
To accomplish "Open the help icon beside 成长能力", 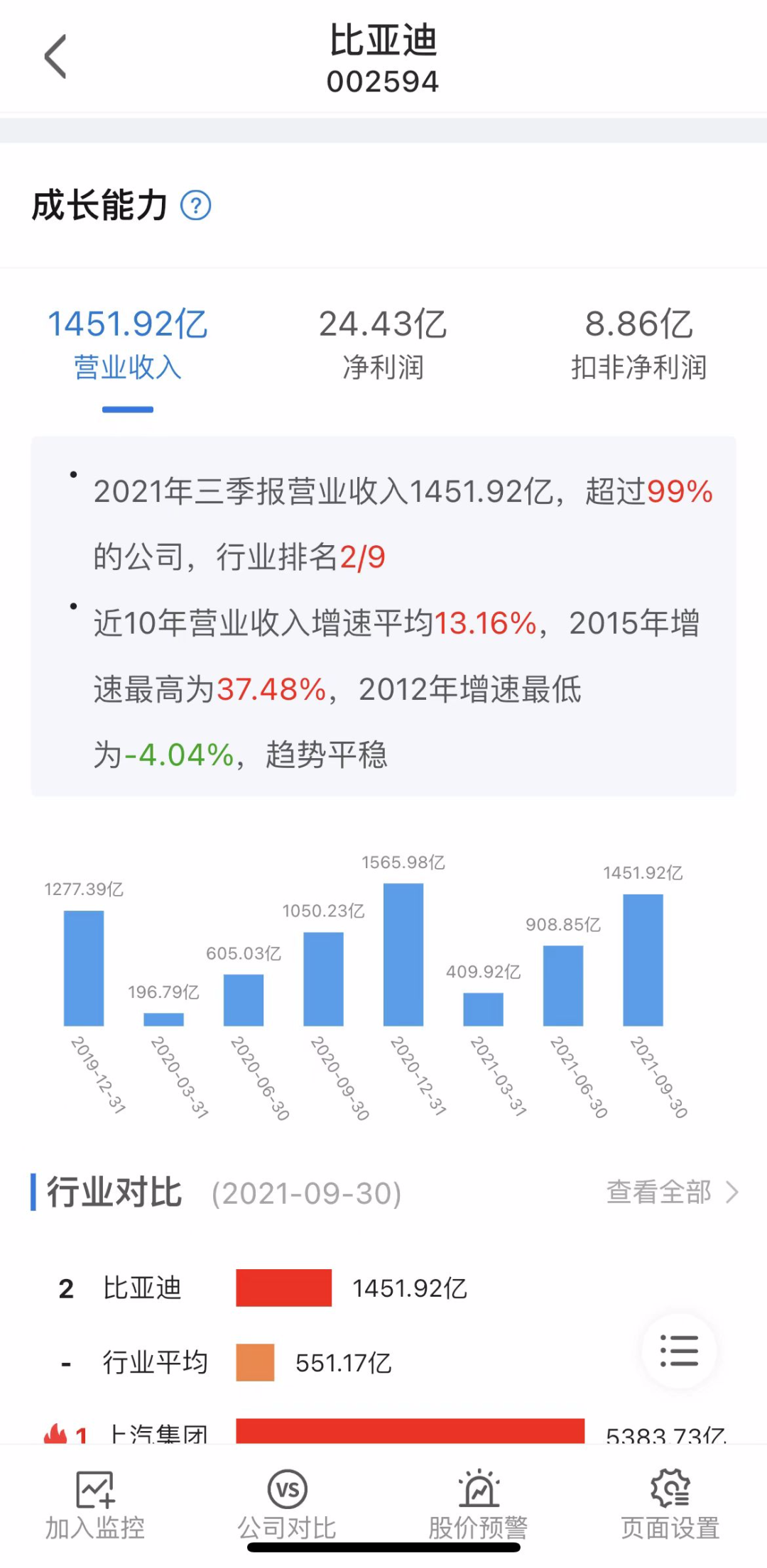I will point(196,206).
